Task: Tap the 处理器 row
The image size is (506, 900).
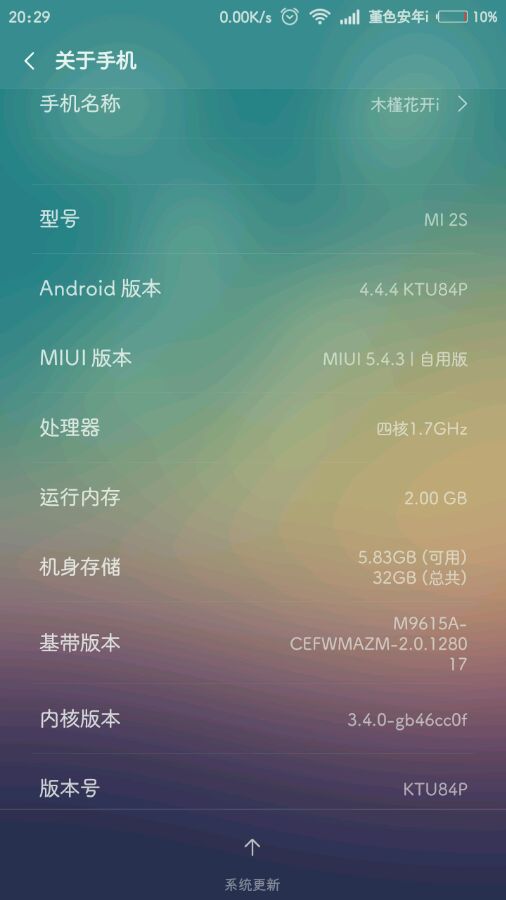Action: [253, 428]
